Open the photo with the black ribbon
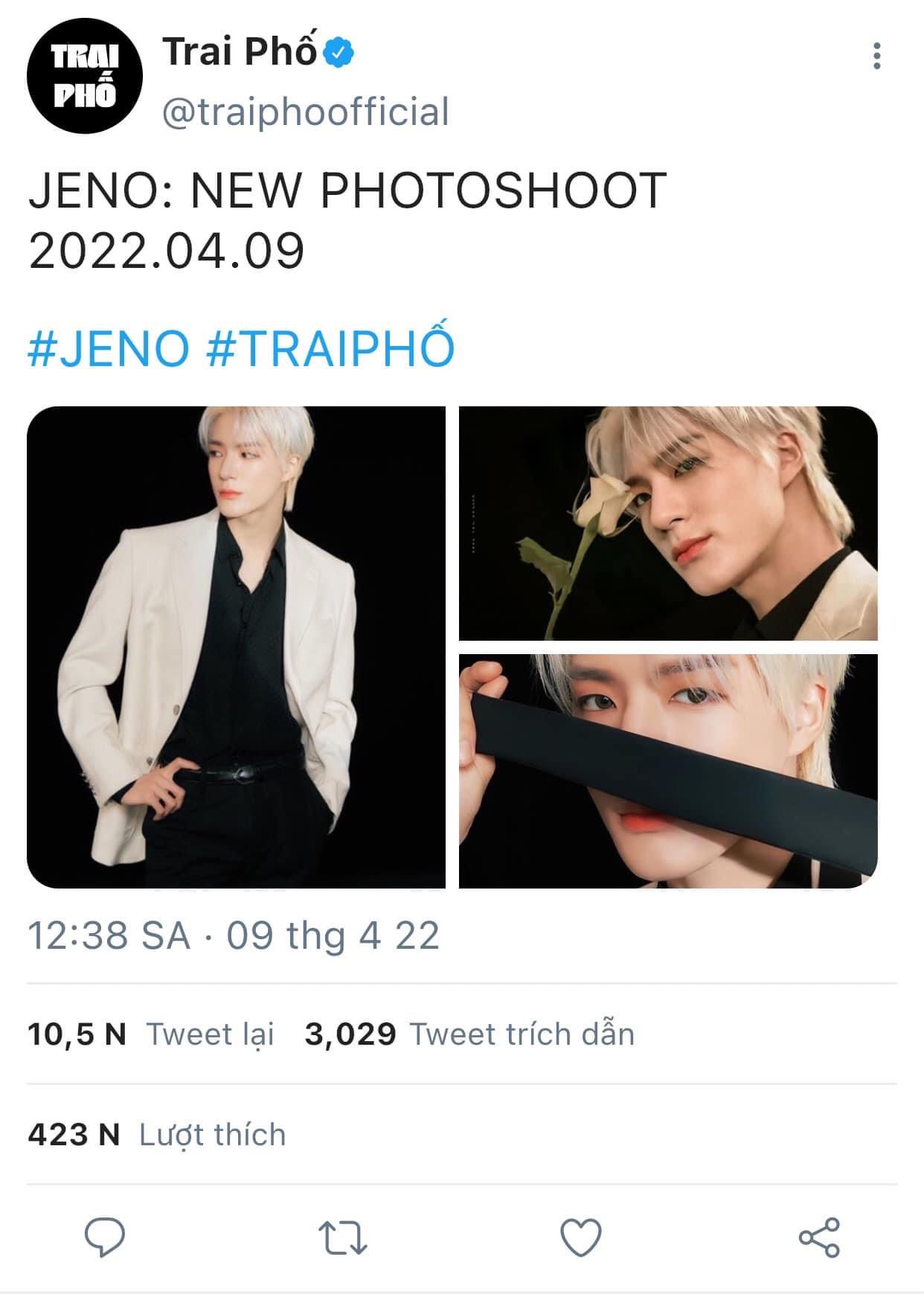Viewport: 924px width, 1306px height. coord(667,770)
